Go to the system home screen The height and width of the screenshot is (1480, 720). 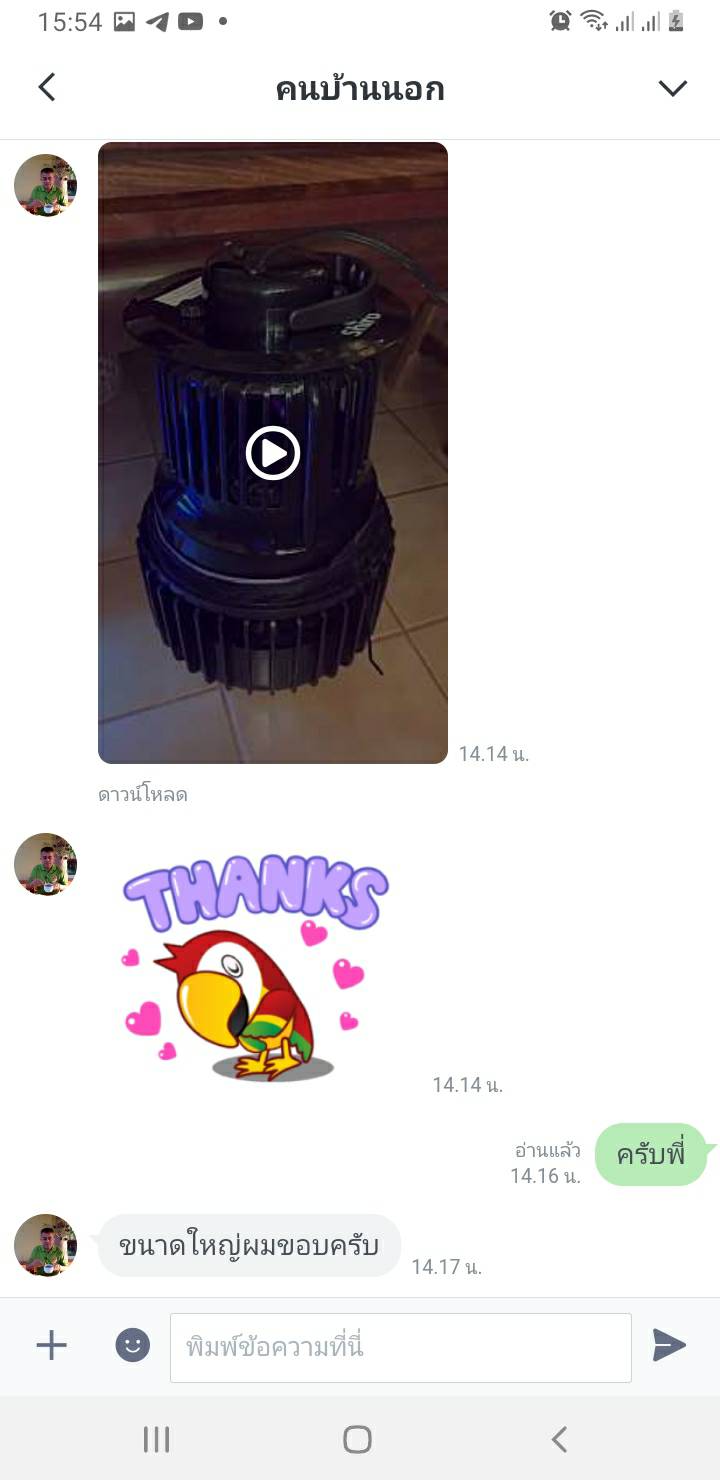click(357, 1439)
